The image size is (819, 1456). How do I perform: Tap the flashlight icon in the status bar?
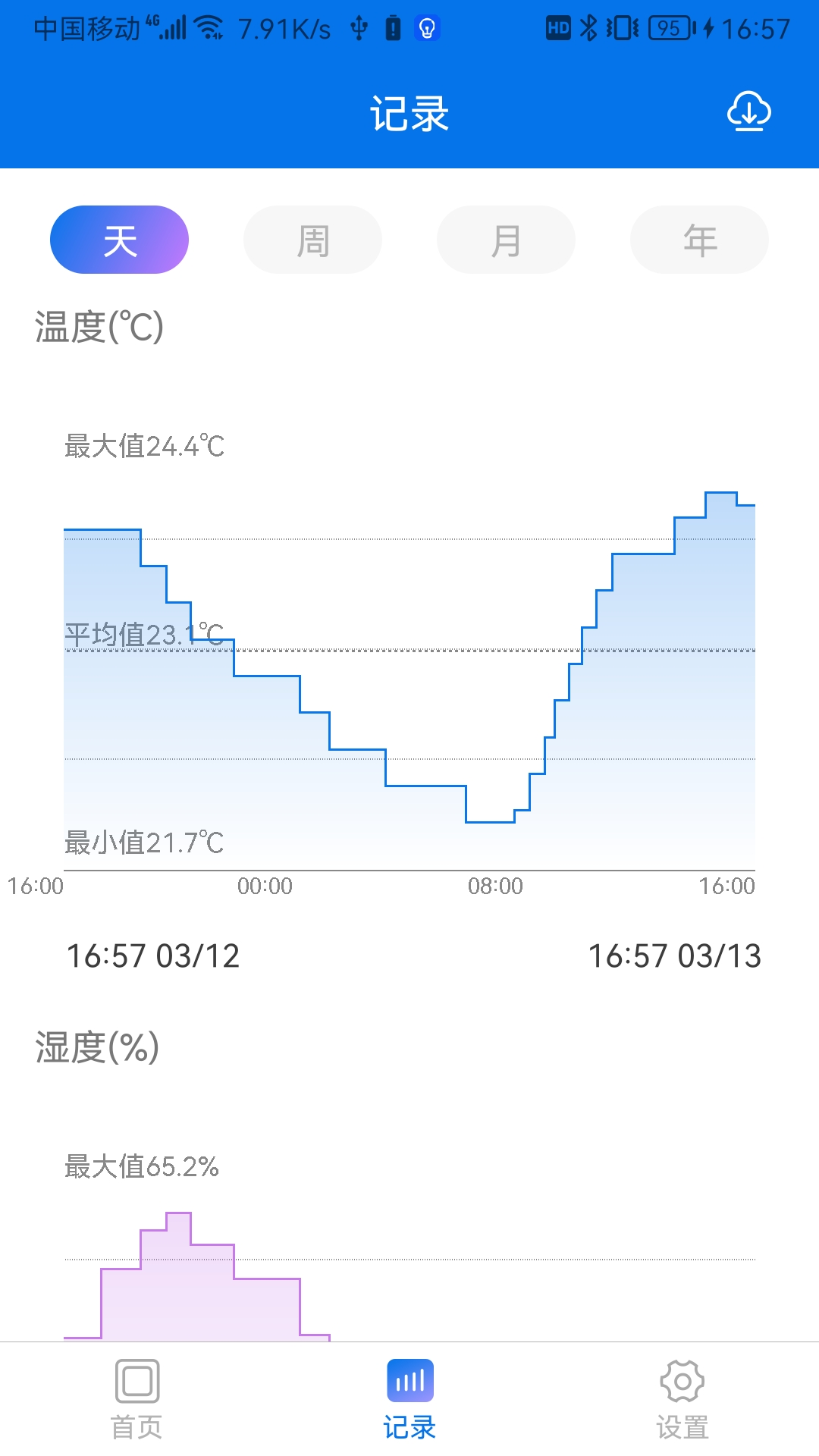tap(426, 28)
